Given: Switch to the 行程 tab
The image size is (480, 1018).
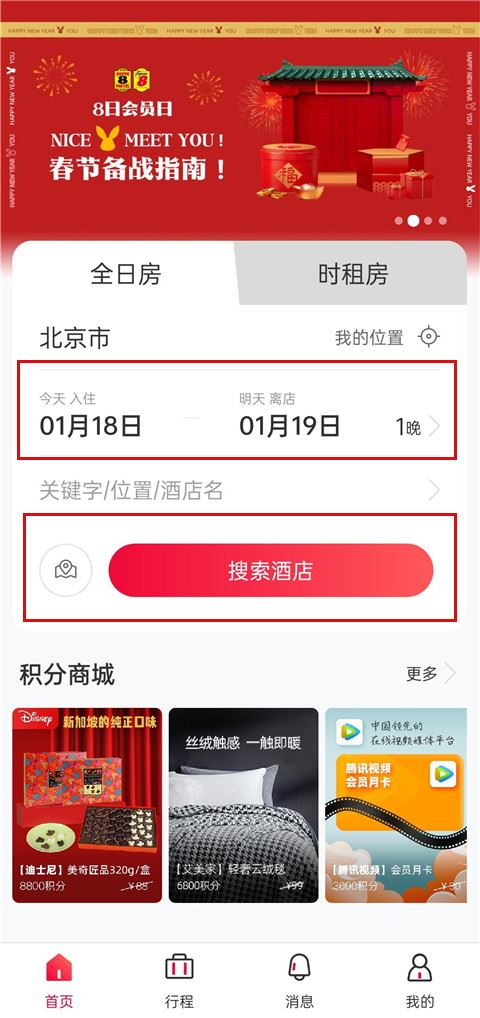Looking at the screenshot, I should click(179, 981).
